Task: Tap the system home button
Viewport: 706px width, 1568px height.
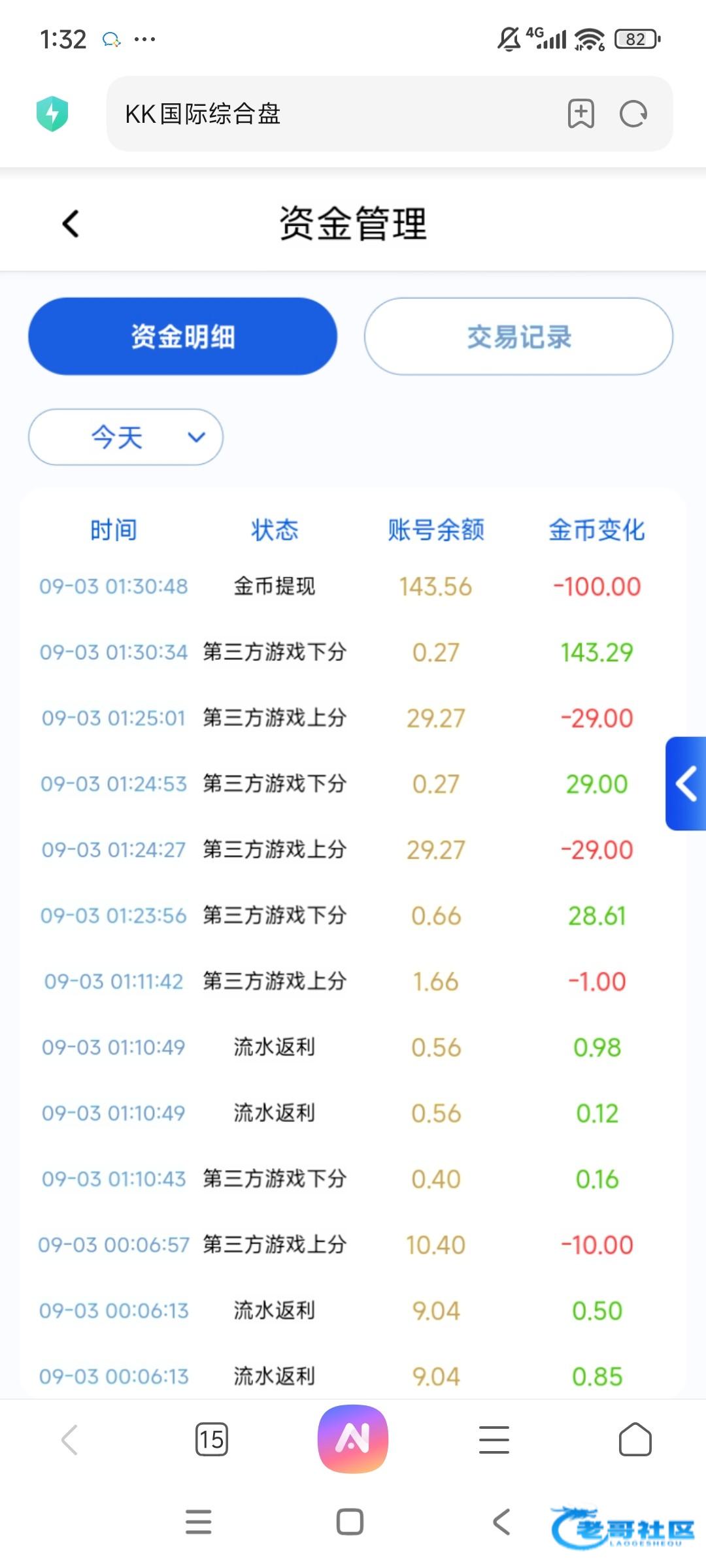Action: coord(350,1522)
